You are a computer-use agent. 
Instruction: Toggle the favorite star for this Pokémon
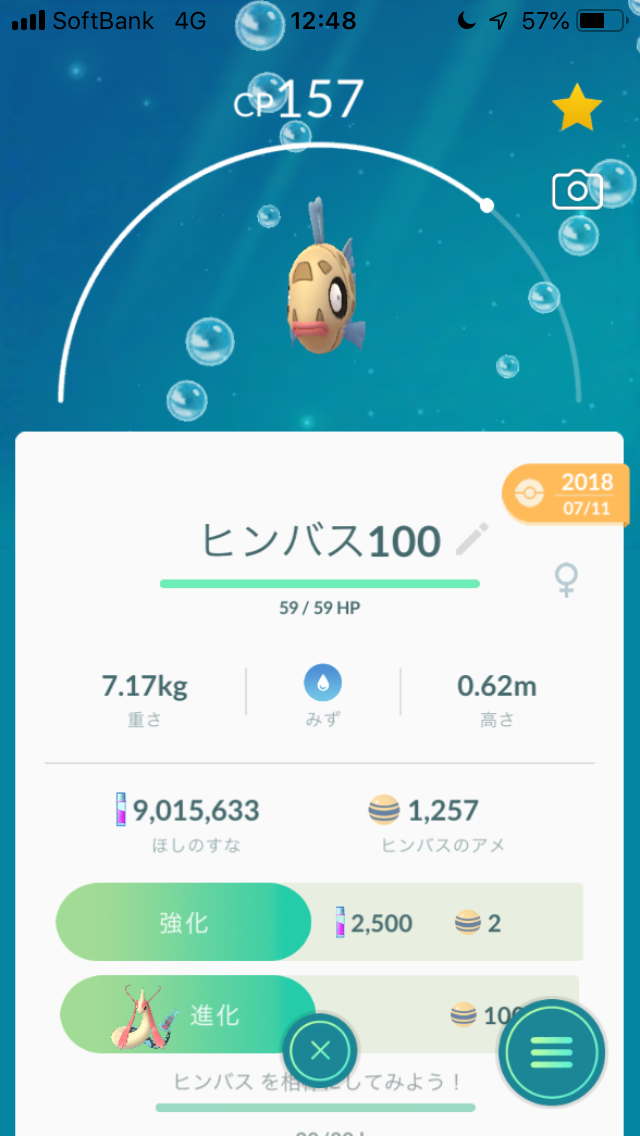coord(577,109)
